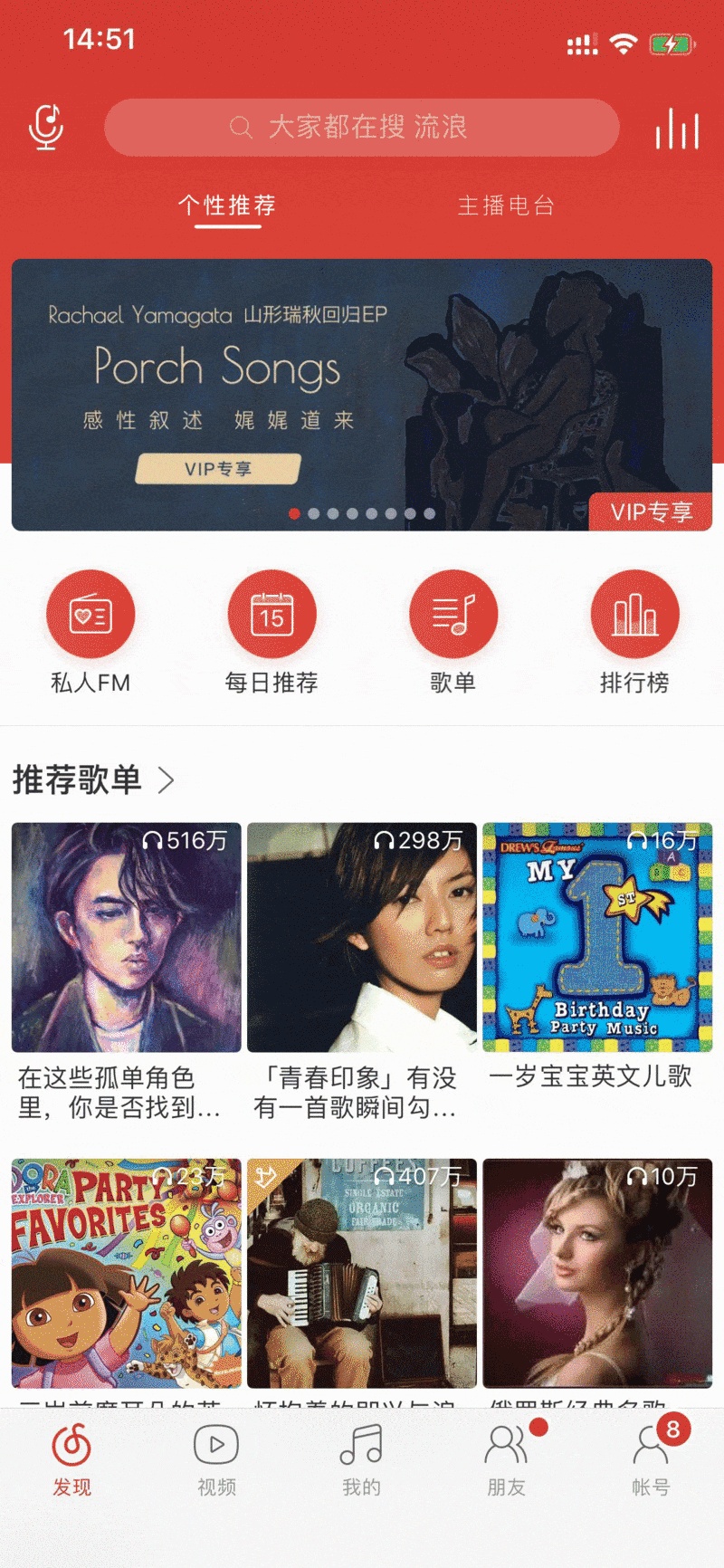
Task: Open playlist 在这些孤单角色里
Action: tap(127, 938)
